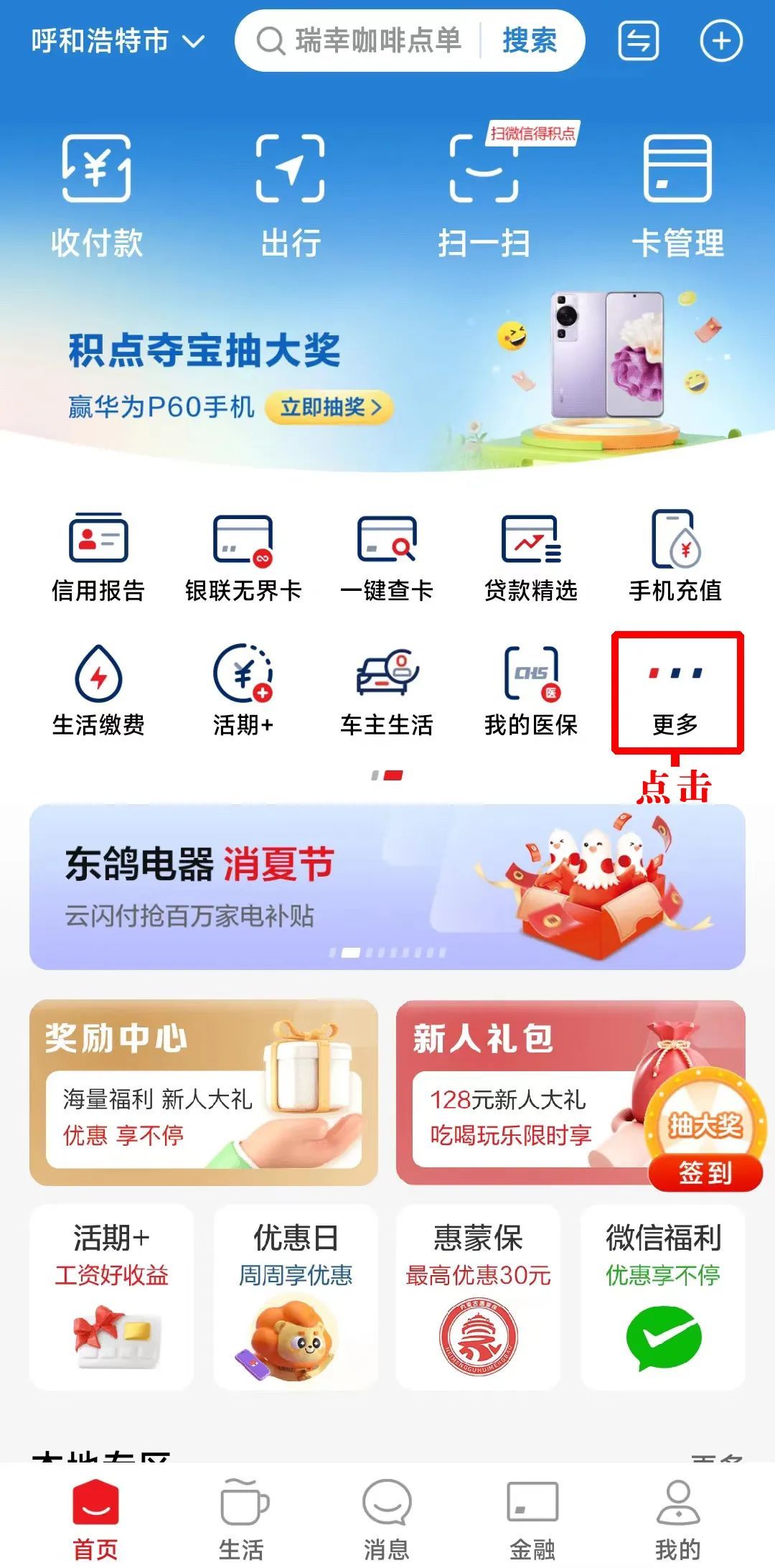Open the city selector 呼和浩特市
The width and height of the screenshot is (775, 1568).
tap(117, 41)
